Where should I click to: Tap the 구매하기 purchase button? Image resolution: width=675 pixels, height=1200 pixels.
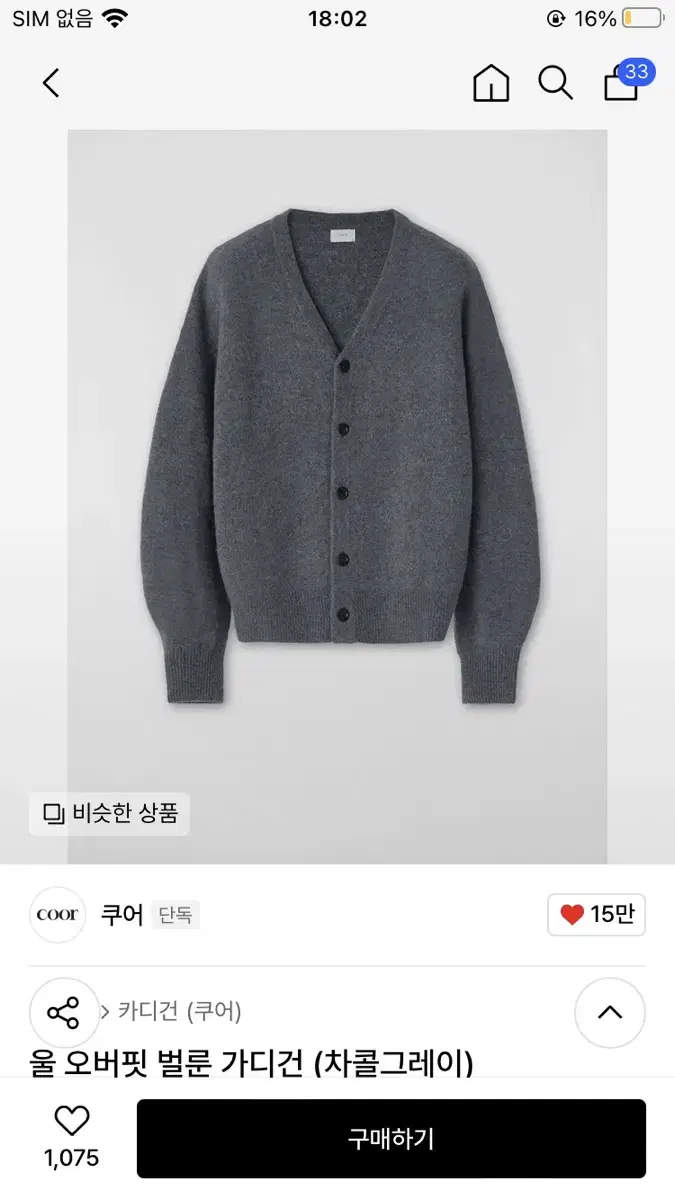click(391, 1138)
